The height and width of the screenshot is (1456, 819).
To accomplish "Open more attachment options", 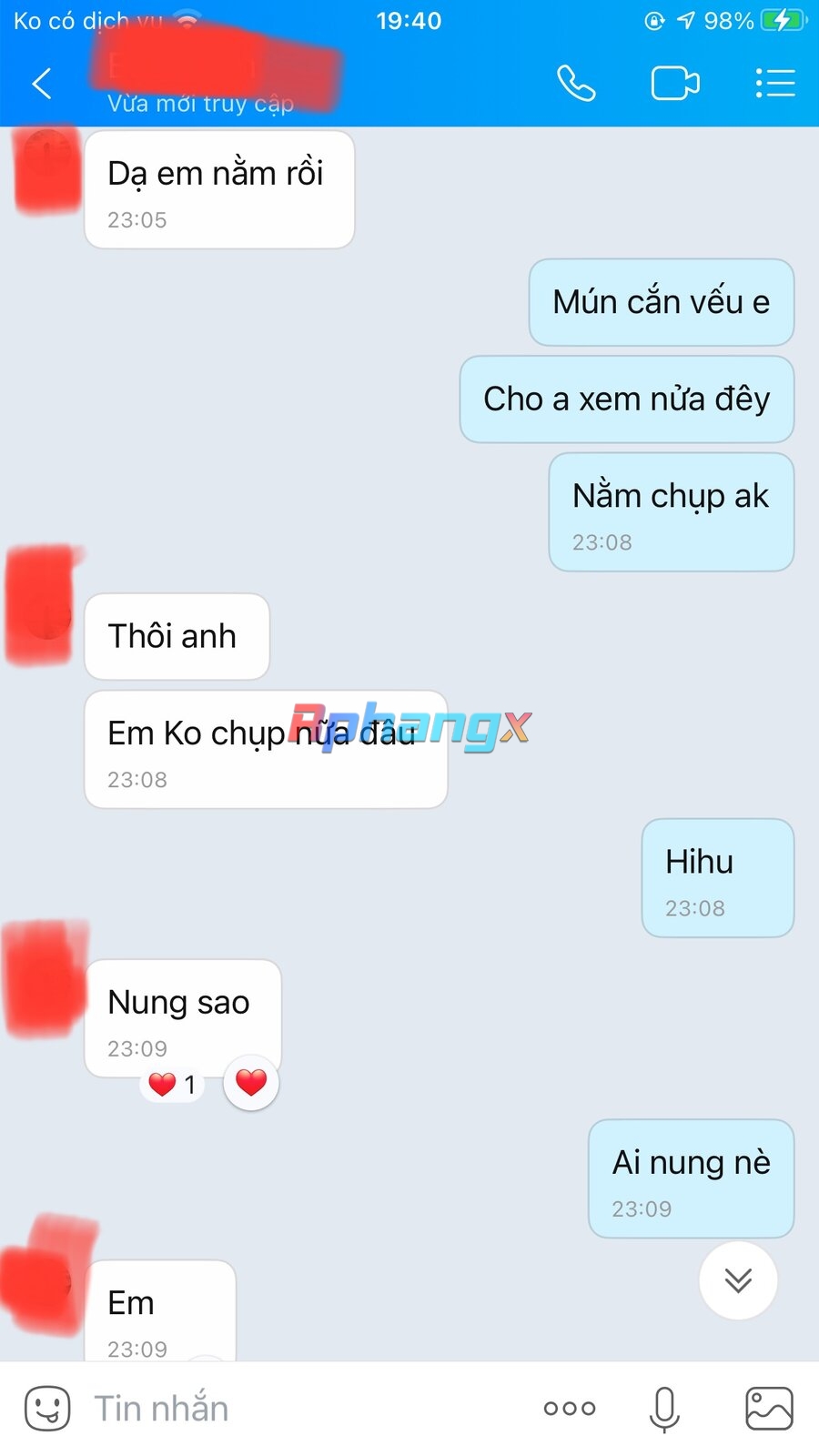I will [x=570, y=1409].
